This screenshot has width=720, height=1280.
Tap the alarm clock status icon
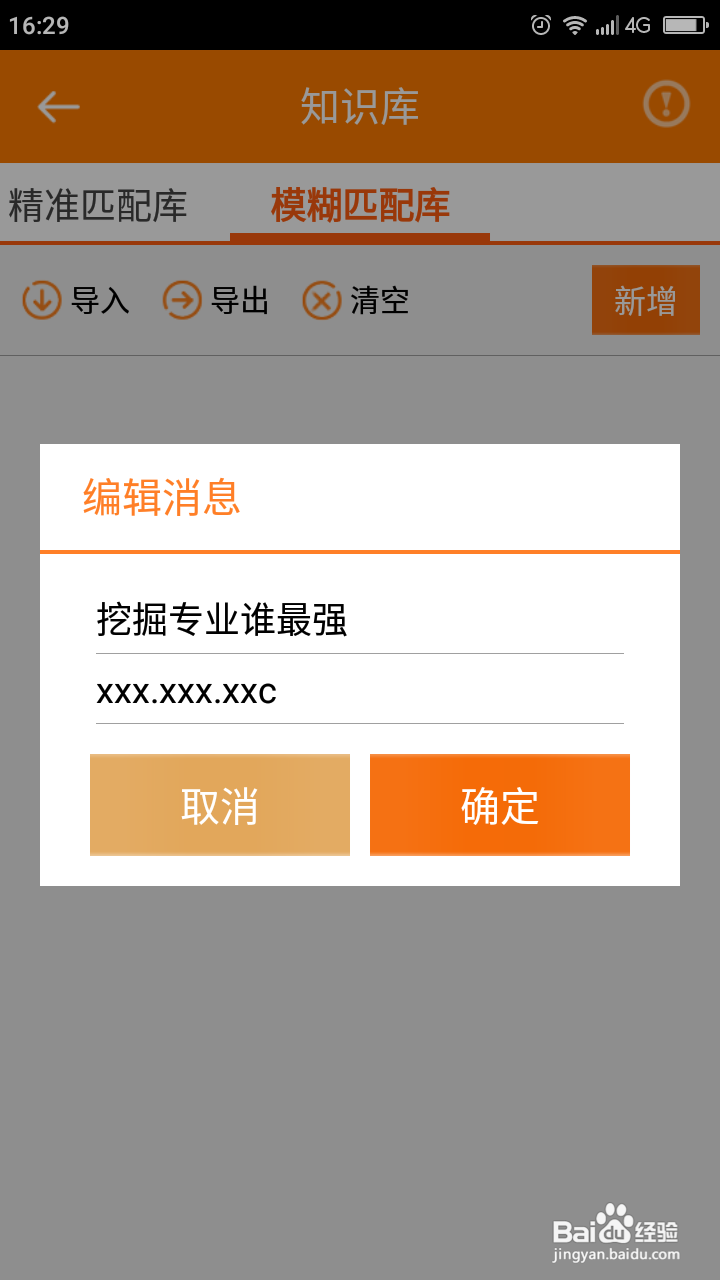(x=538, y=22)
